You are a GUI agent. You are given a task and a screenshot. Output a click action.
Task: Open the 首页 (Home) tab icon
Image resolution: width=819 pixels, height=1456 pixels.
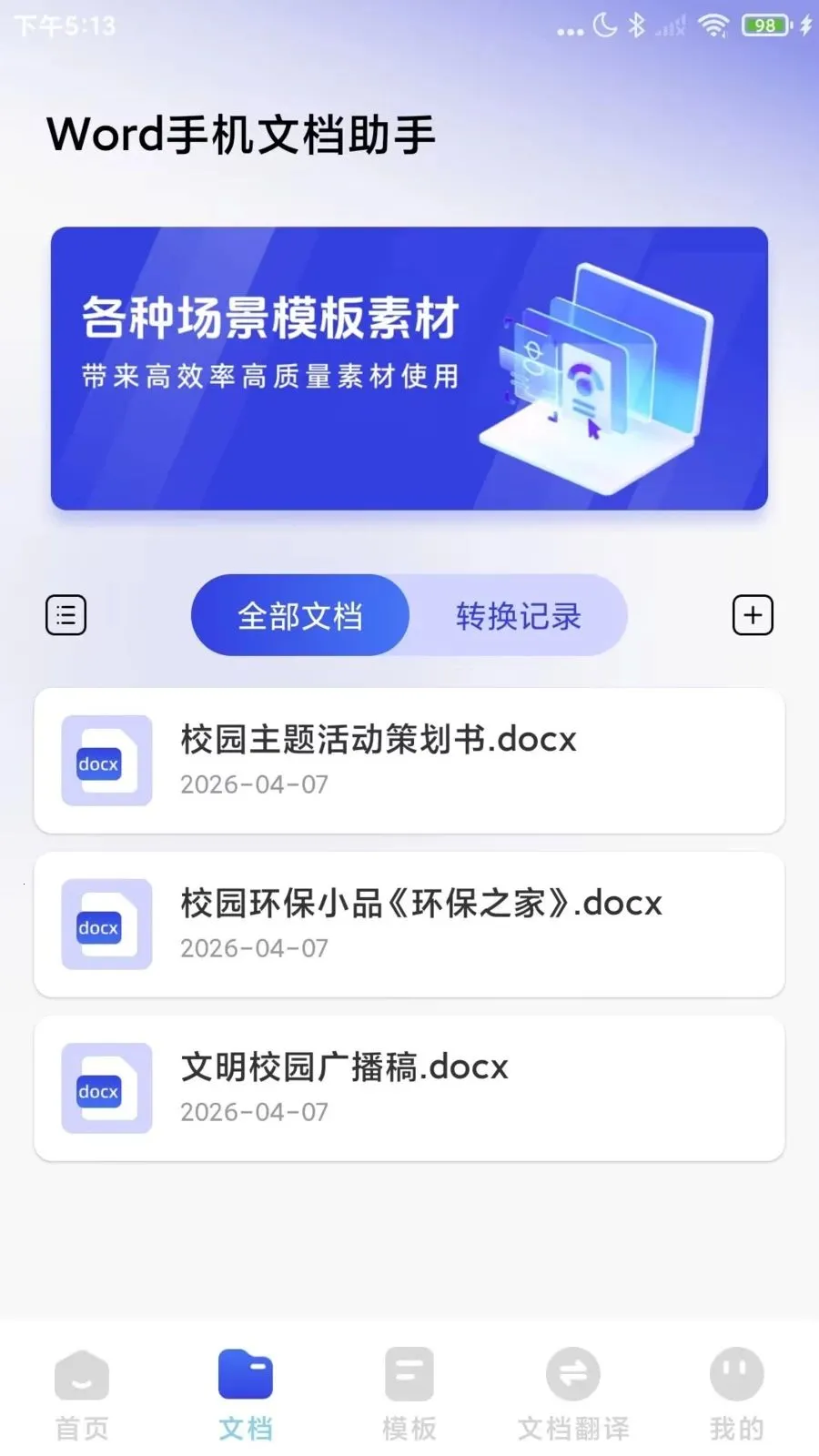[80, 1374]
